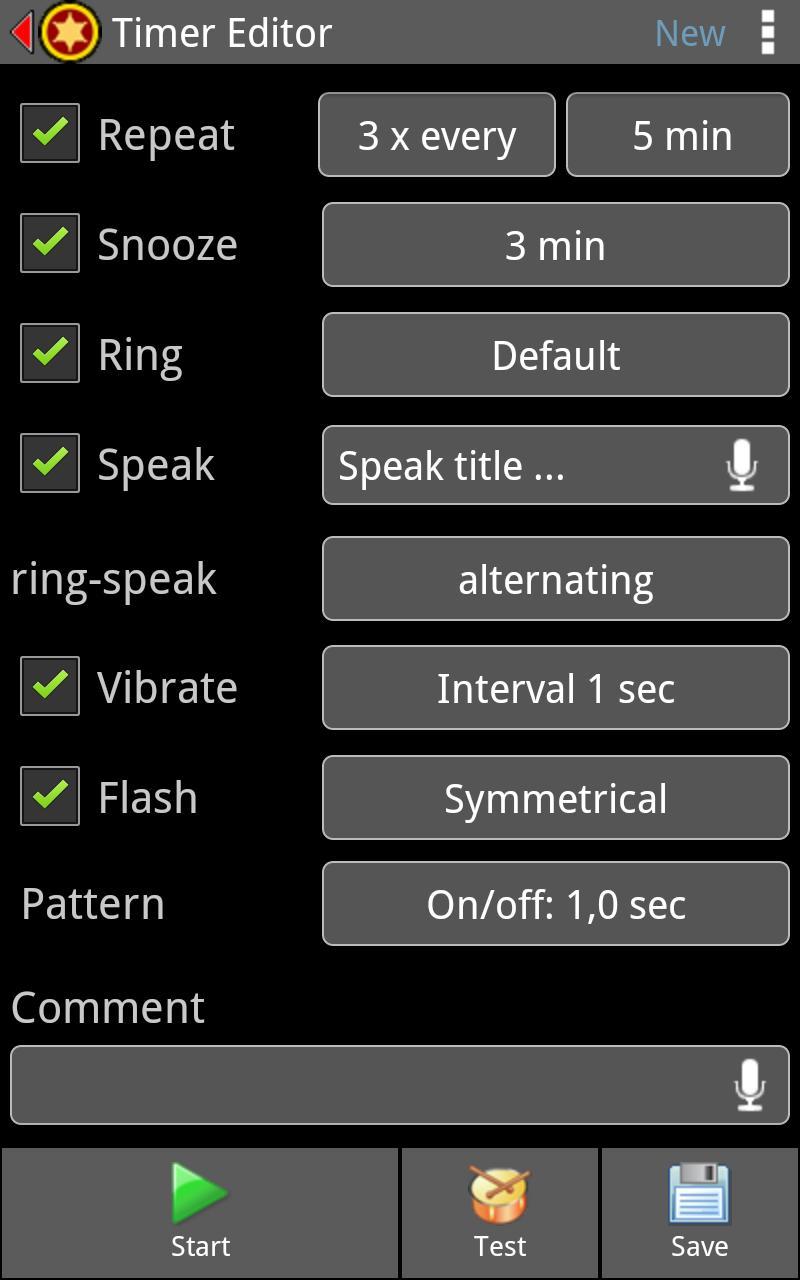Image resolution: width=800 pixels, height=1280 pixels.
Task: Change the 'Interval 1 sec' vibrate setting
Action: coord(555,688)
